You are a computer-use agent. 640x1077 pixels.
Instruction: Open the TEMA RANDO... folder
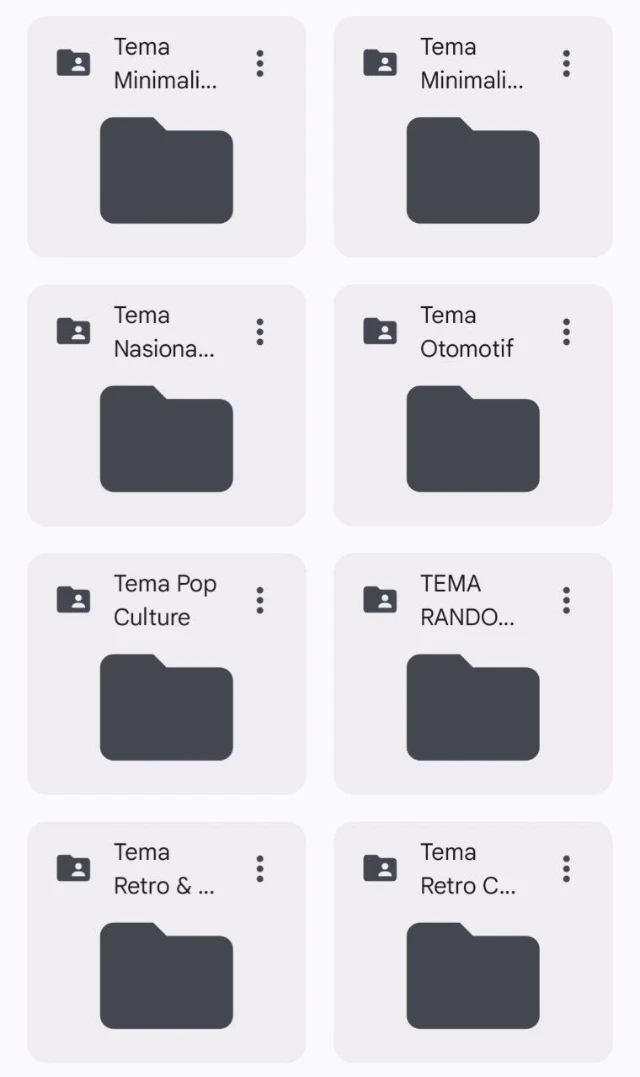472,706
